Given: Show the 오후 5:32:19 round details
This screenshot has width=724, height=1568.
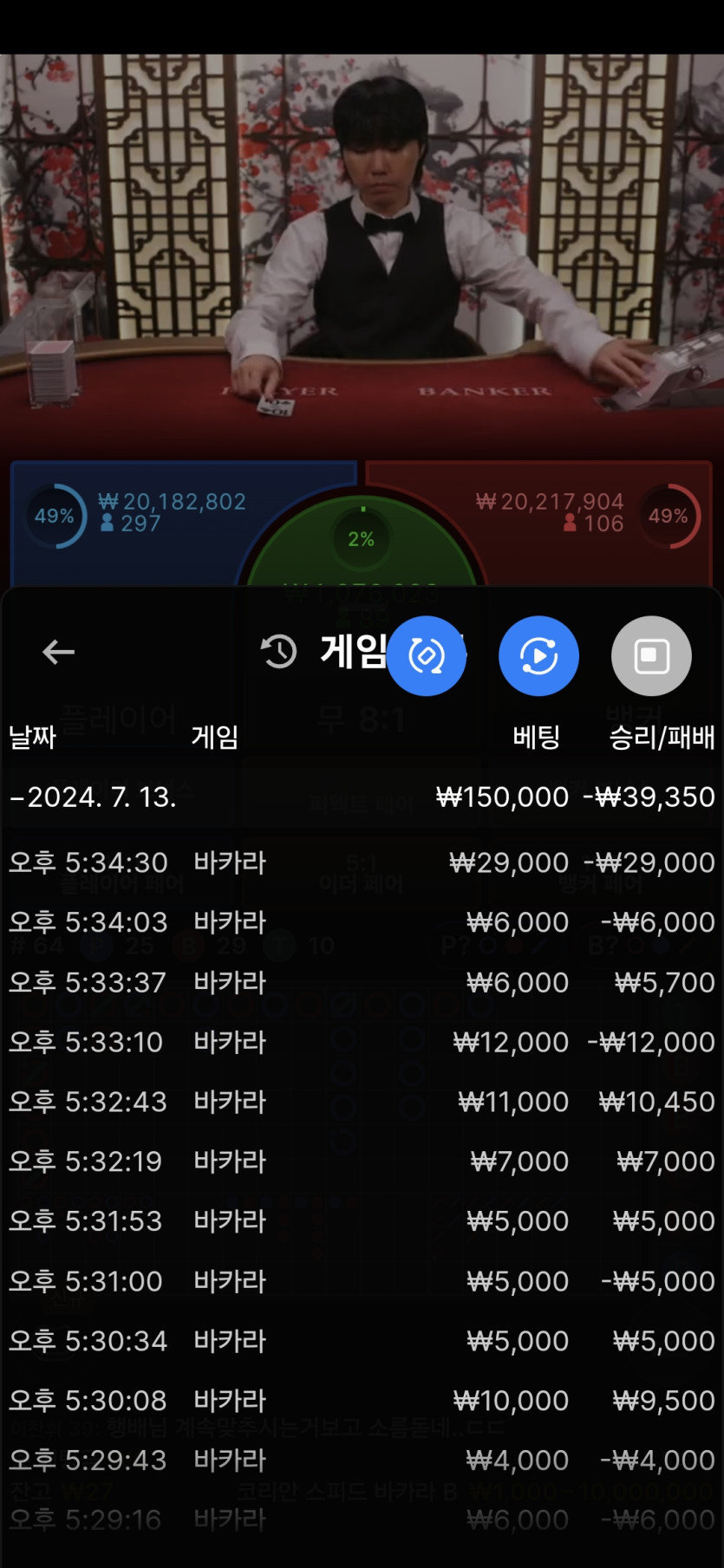Looking at the screenshot, I should [x=361, y=1161].
